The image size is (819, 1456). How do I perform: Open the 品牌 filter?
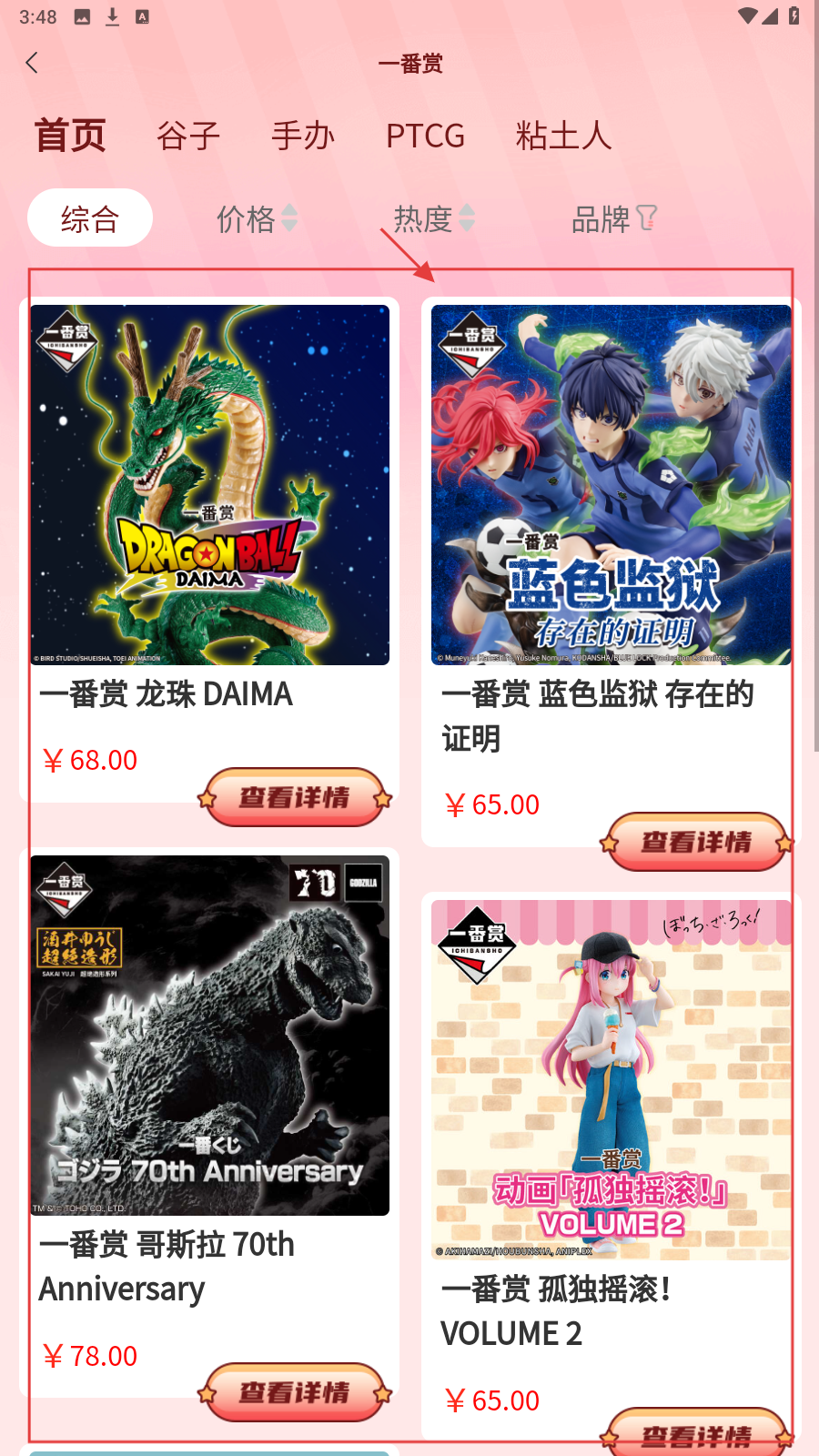[613, 218]
